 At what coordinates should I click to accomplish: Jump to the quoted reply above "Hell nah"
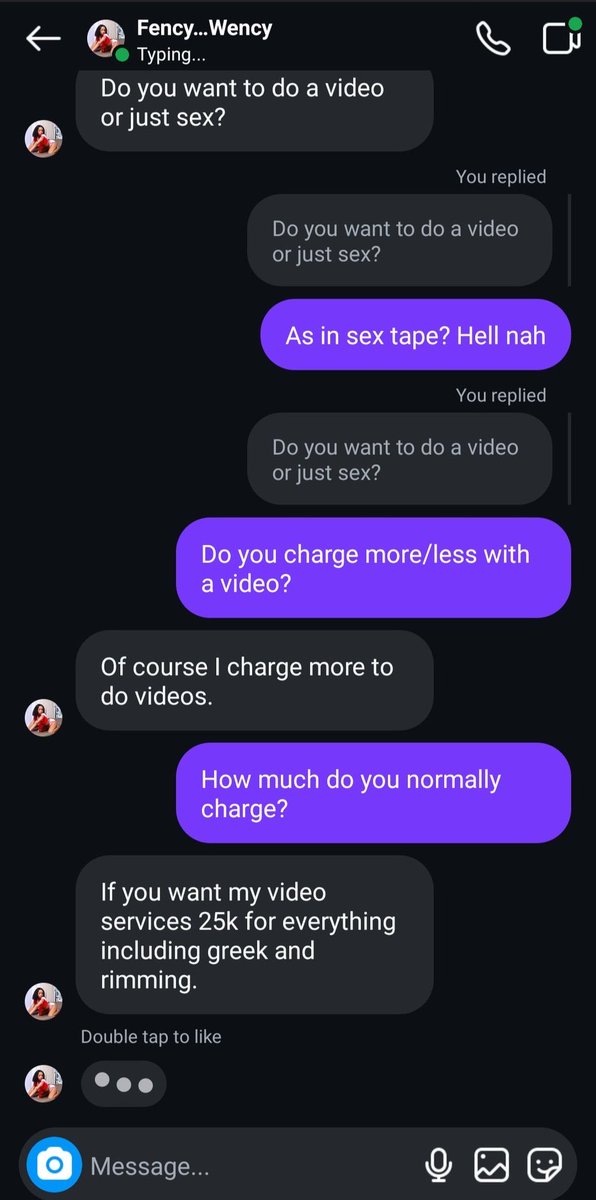pyautogui.click(x=400, y=240)
